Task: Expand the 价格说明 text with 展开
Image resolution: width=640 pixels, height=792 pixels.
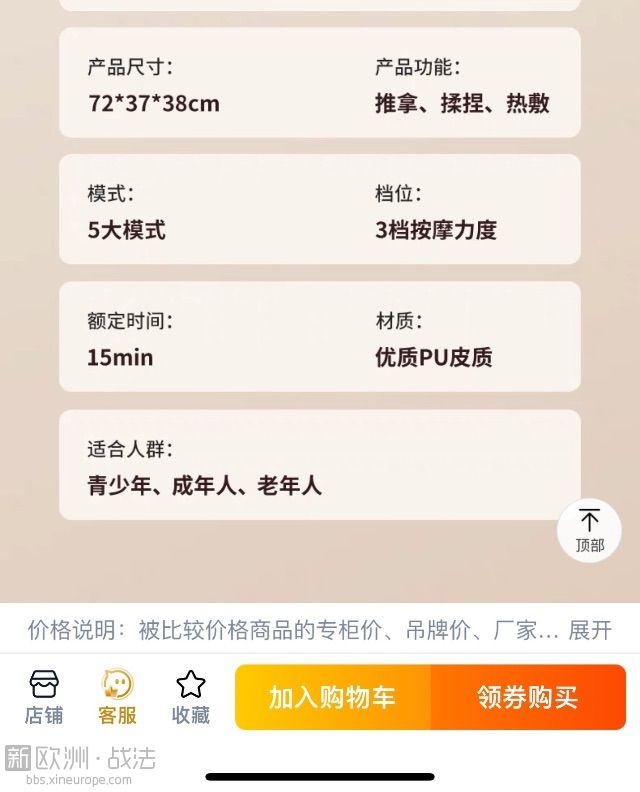Action: click(x=590, y=630)
